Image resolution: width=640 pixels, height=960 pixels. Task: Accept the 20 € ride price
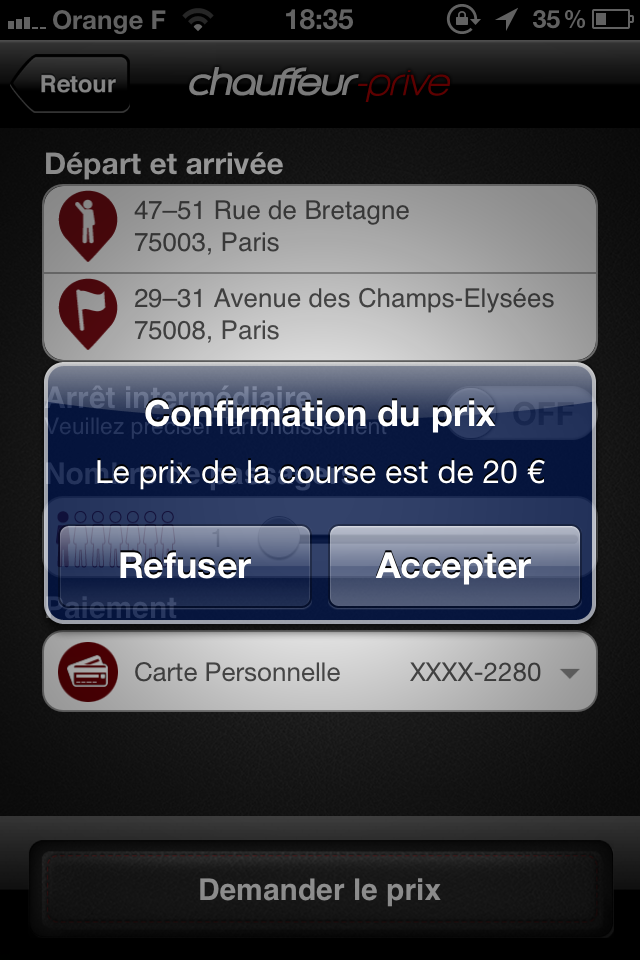[454, 566]
